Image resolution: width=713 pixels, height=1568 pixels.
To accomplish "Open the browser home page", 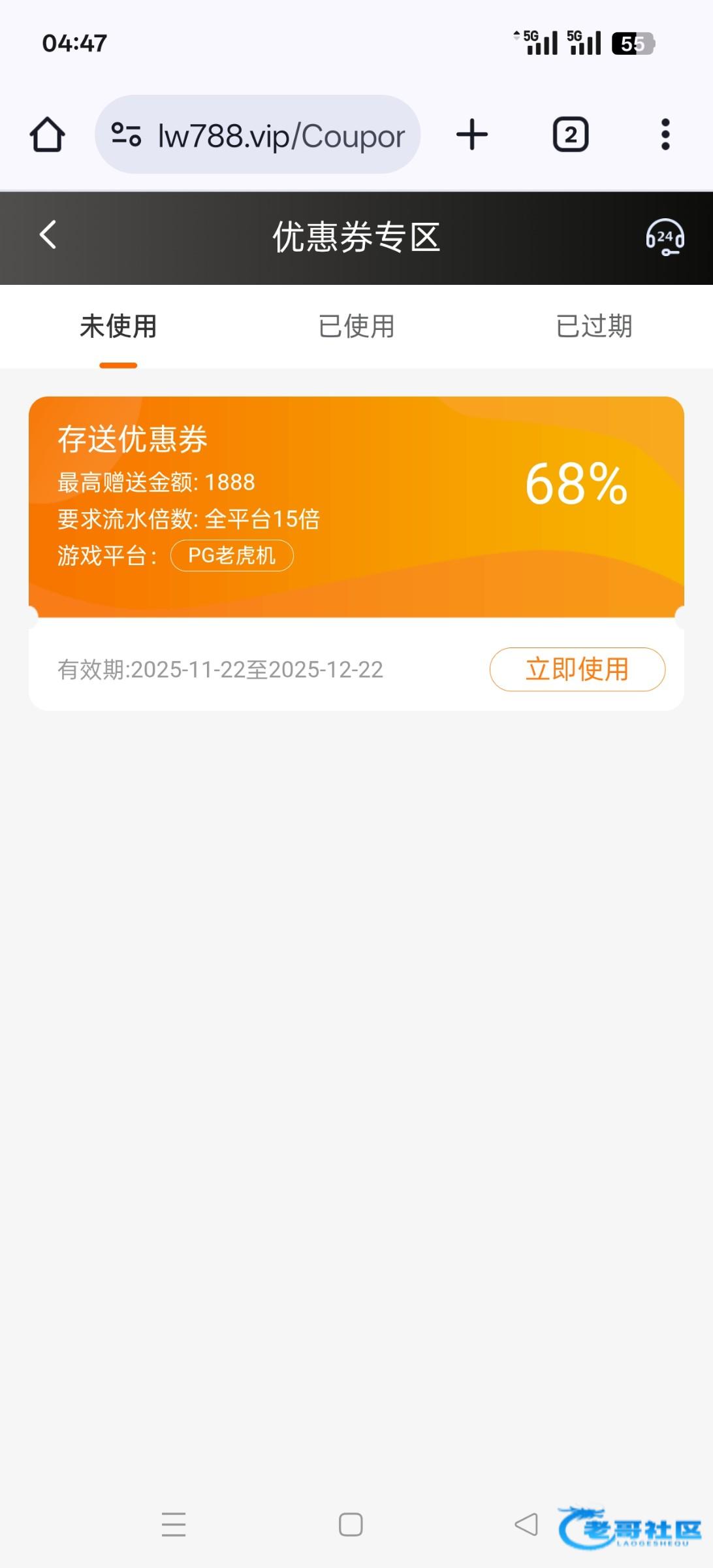I will pos(47,135).
